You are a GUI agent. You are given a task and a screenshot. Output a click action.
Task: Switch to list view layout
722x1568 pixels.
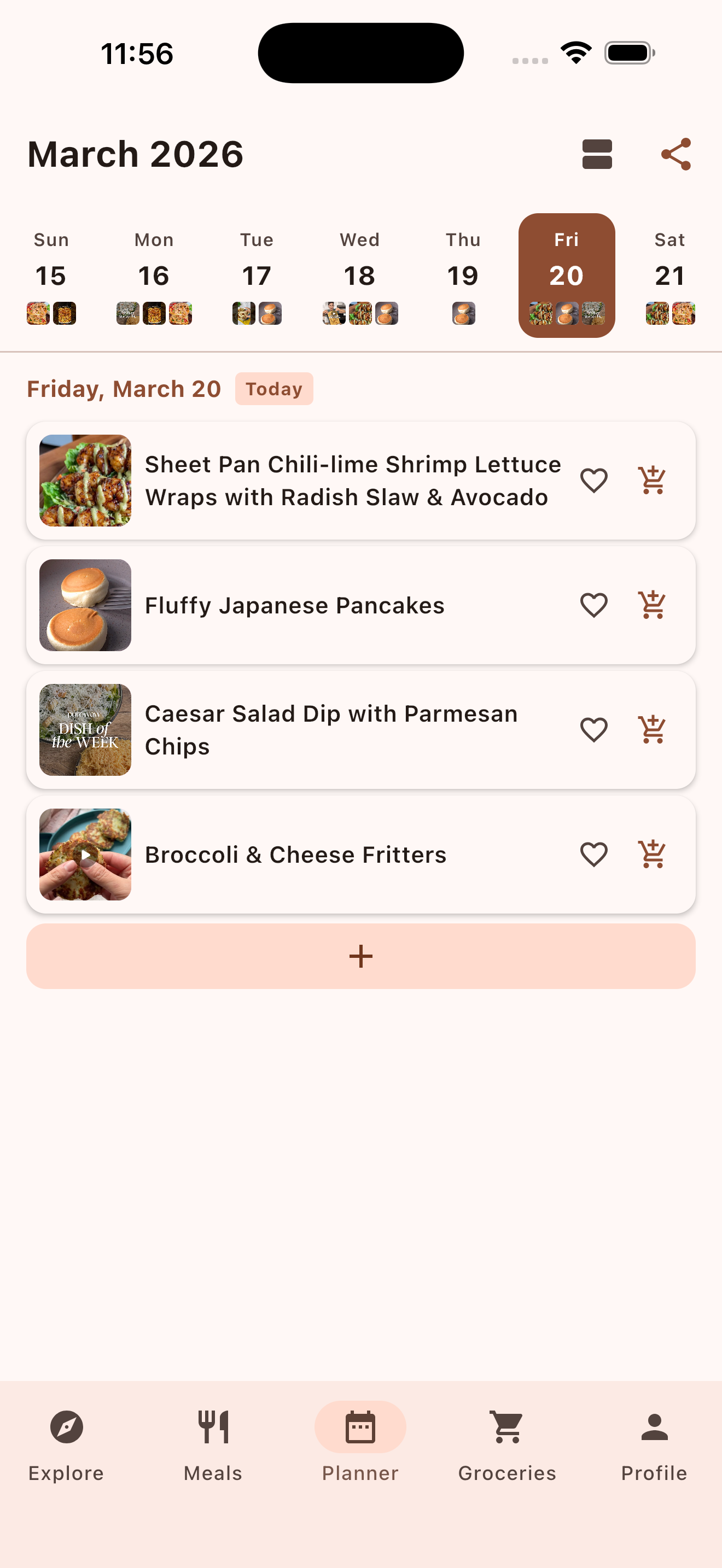[597, 154]
